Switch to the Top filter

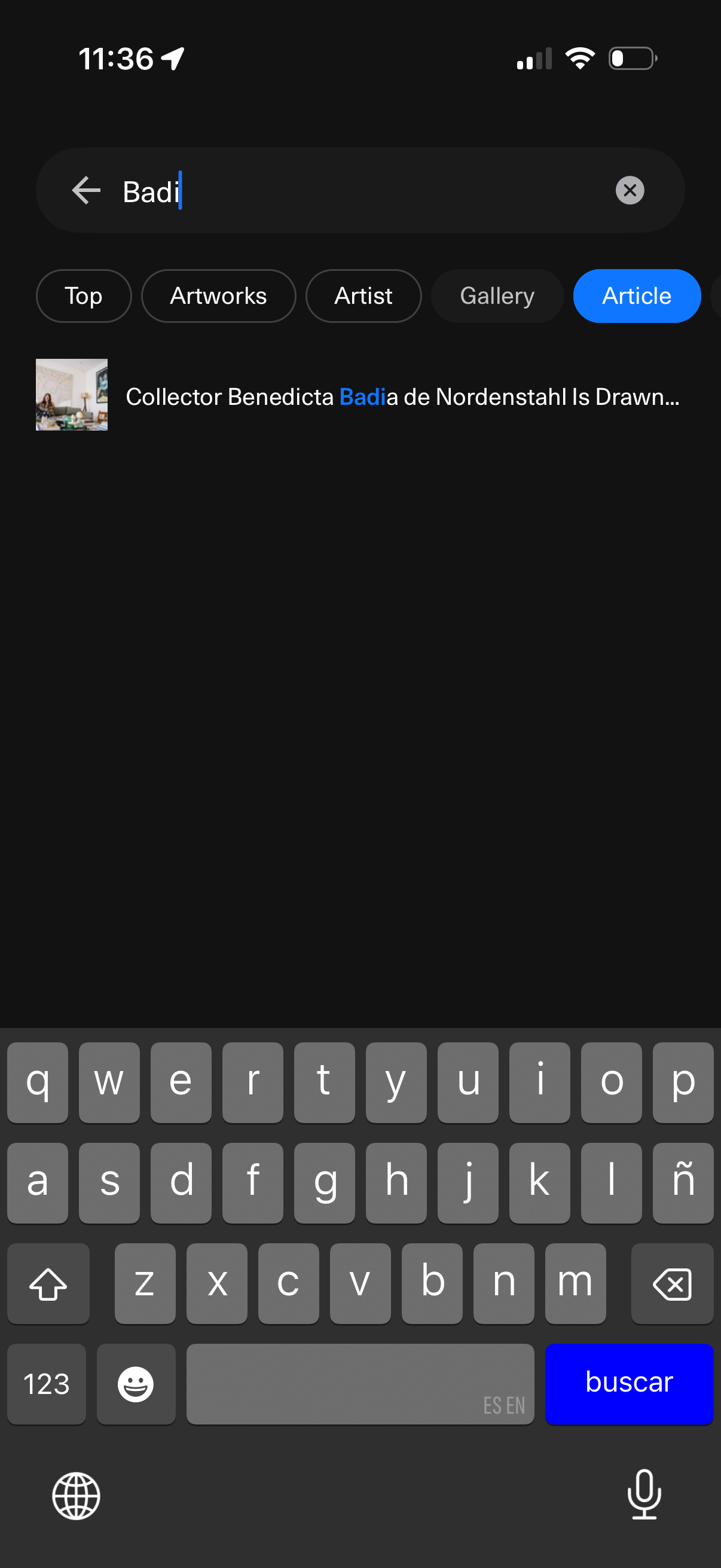[x=84, y=296]
